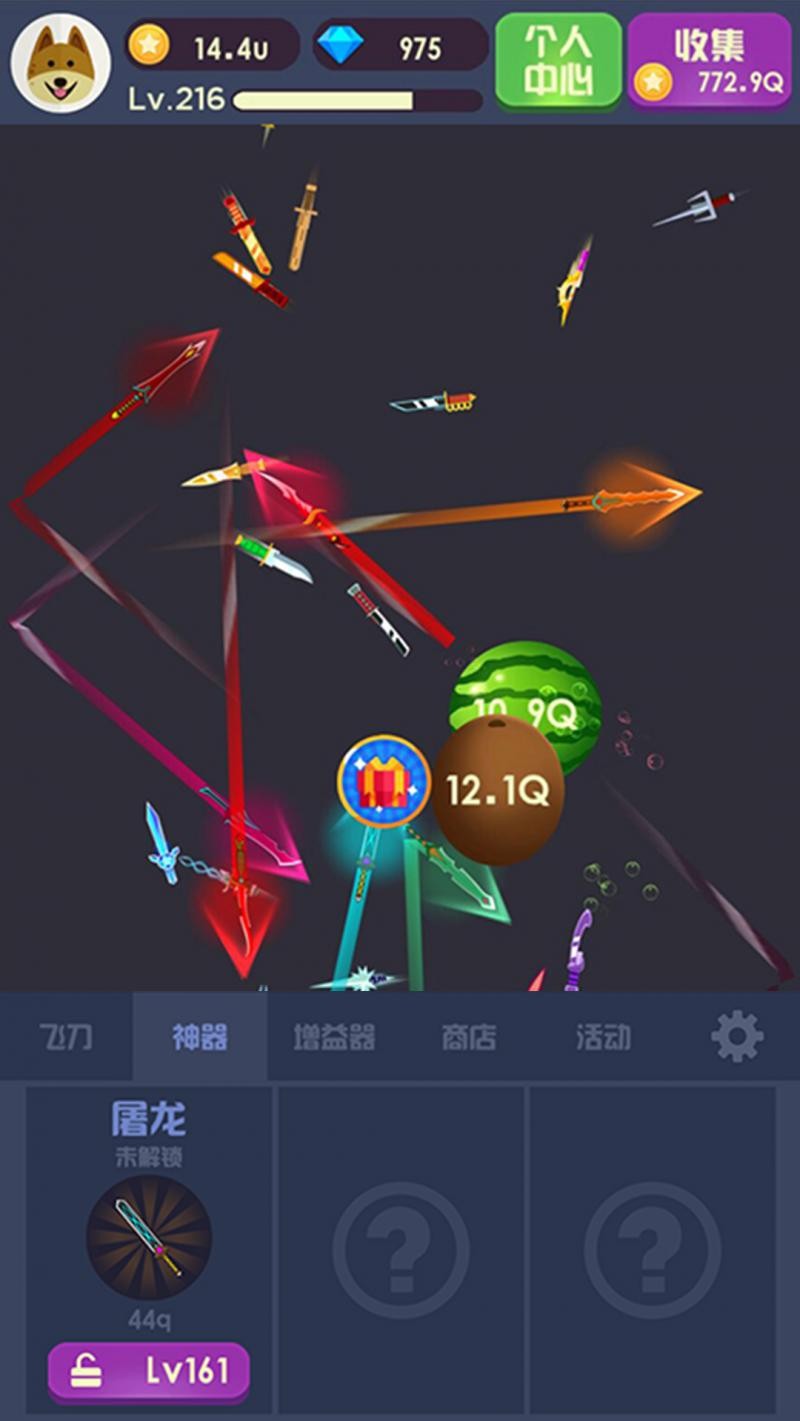Screen dimensions: 800x1421
Task: Open settings gear icon
Action: [737, 1037]
